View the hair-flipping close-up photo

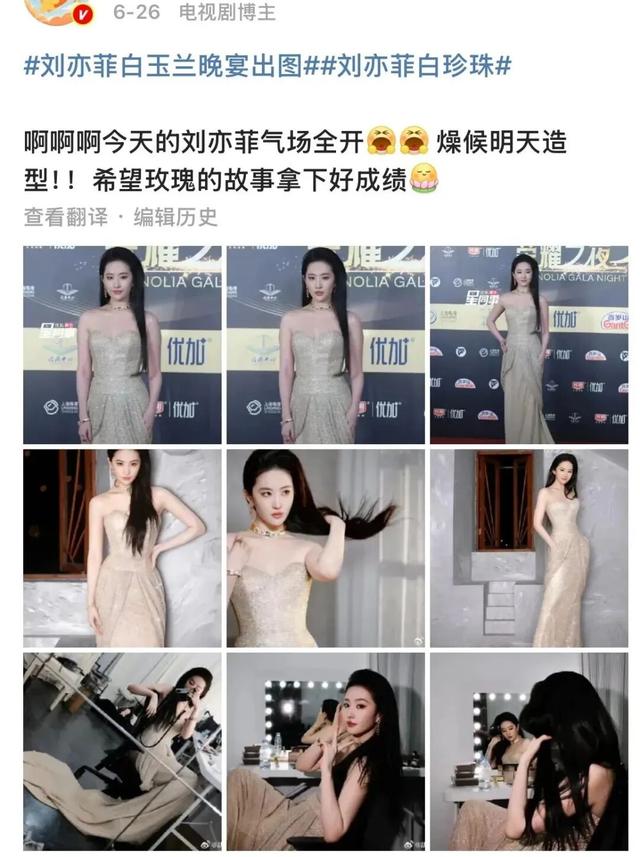point(325,548)
